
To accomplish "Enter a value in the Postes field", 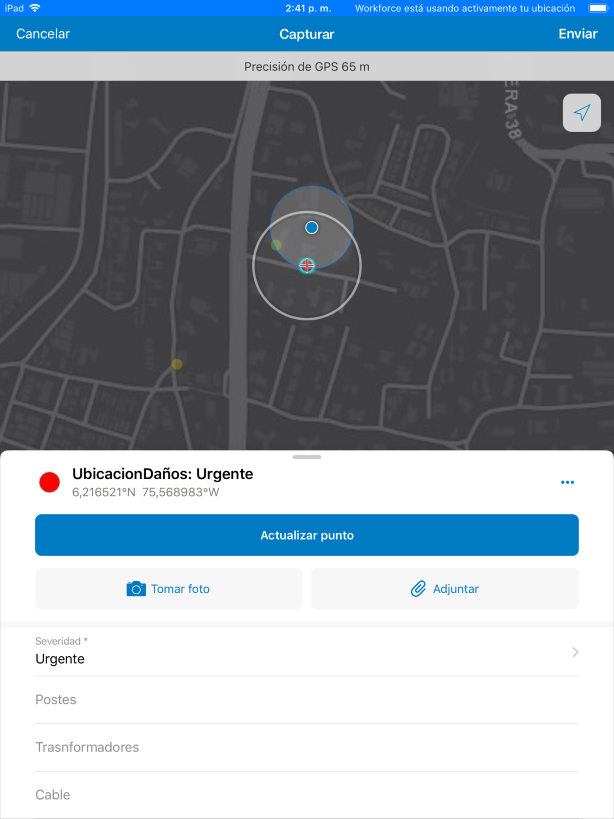I will click(x=307, y=700).
